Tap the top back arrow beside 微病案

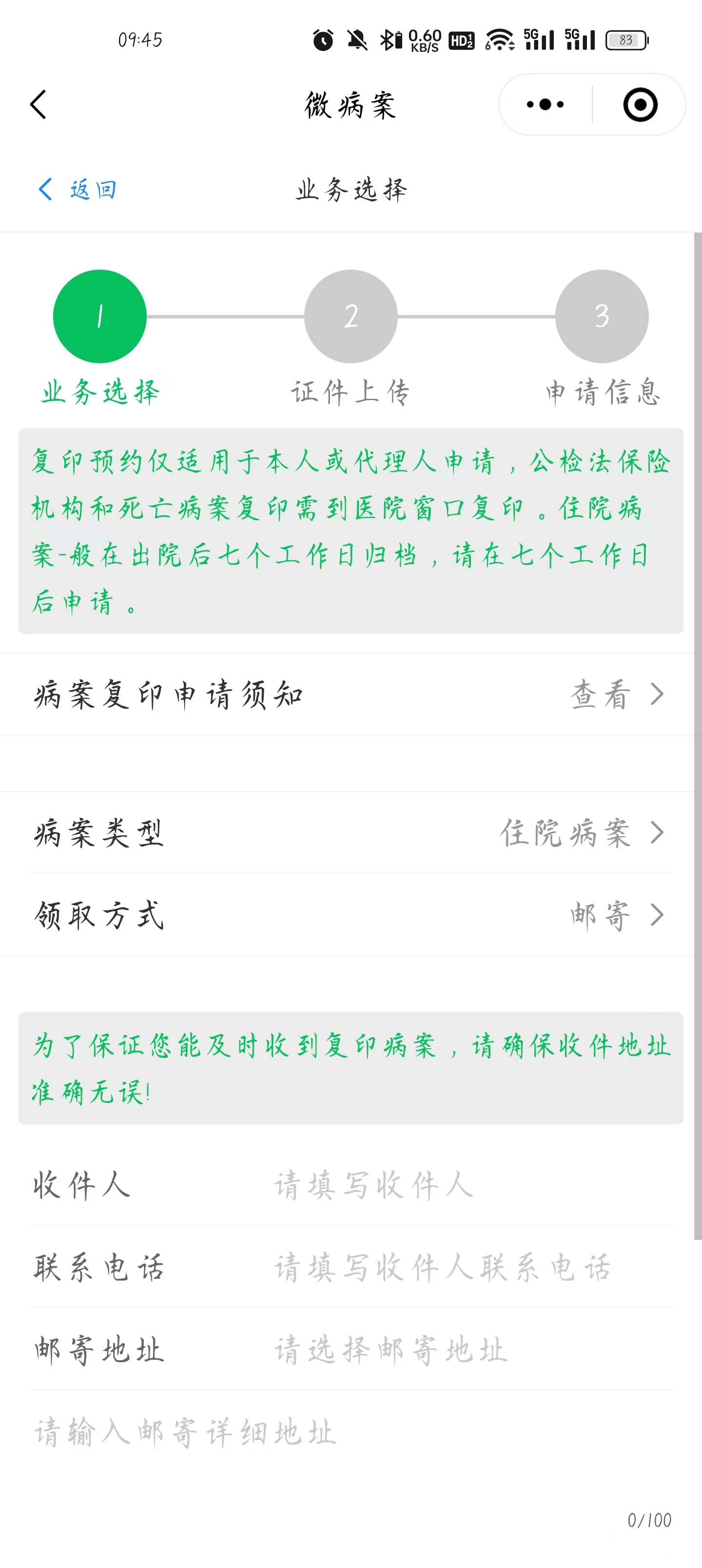[x=39, y=105]
